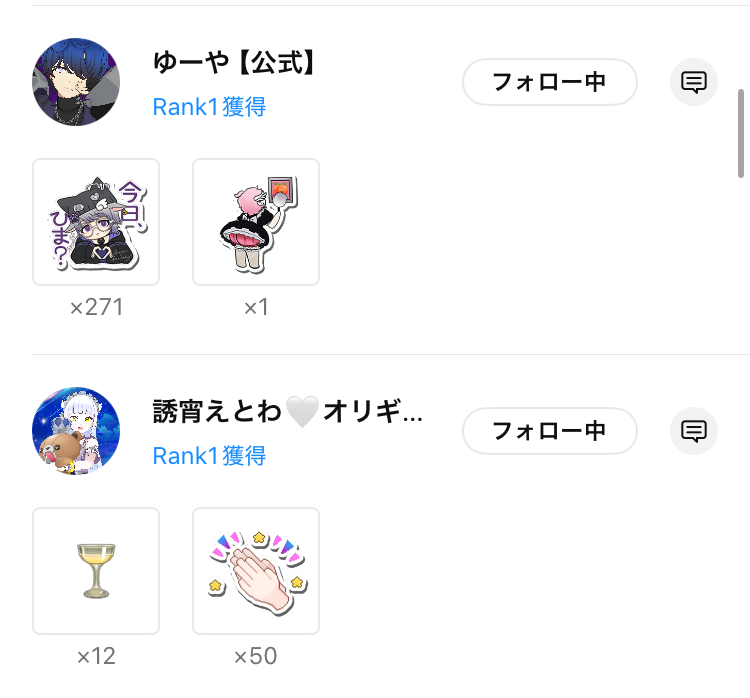Open the champagne glass gift ×12

click(96, 571)
